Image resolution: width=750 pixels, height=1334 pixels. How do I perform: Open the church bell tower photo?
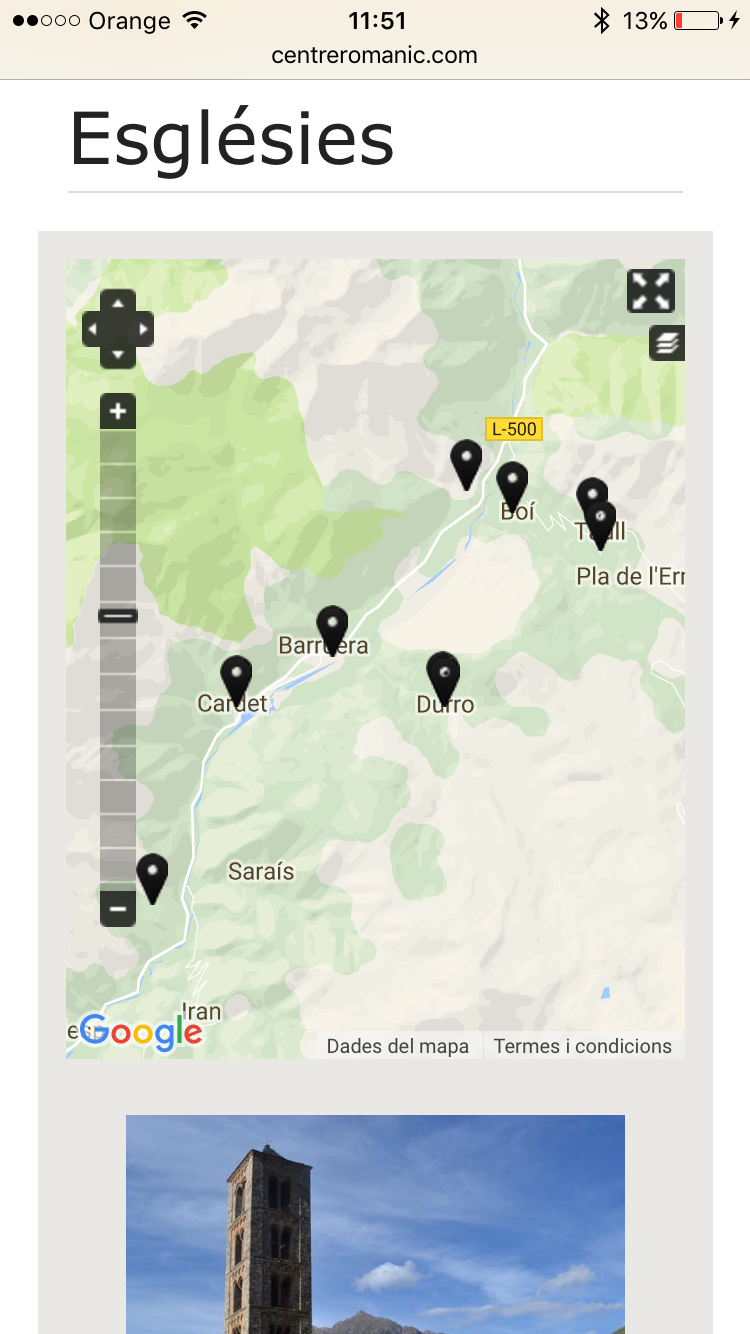click(375, 1224)
